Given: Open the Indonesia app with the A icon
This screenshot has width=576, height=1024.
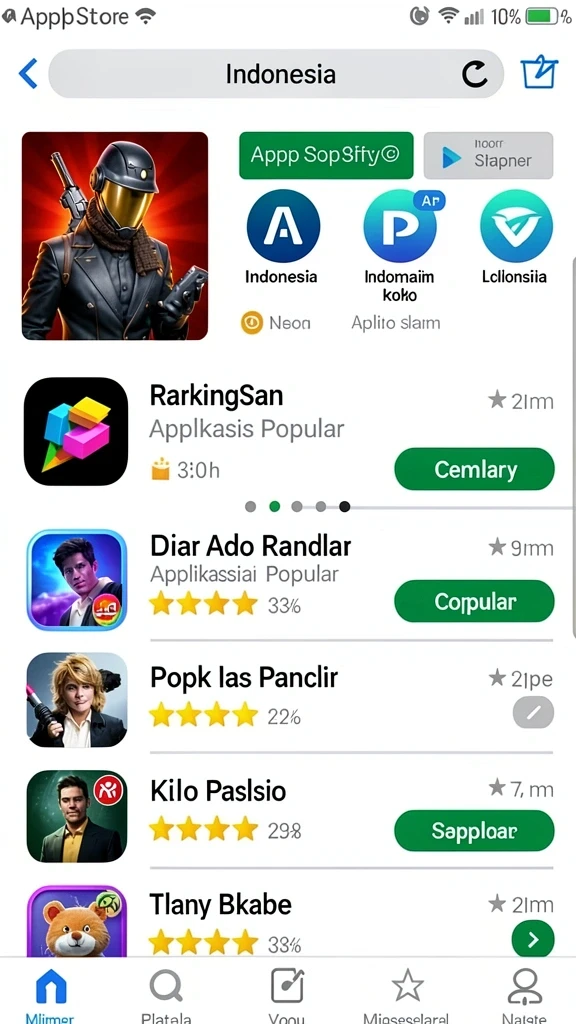Looking at the screenshot, I should 283,226.
